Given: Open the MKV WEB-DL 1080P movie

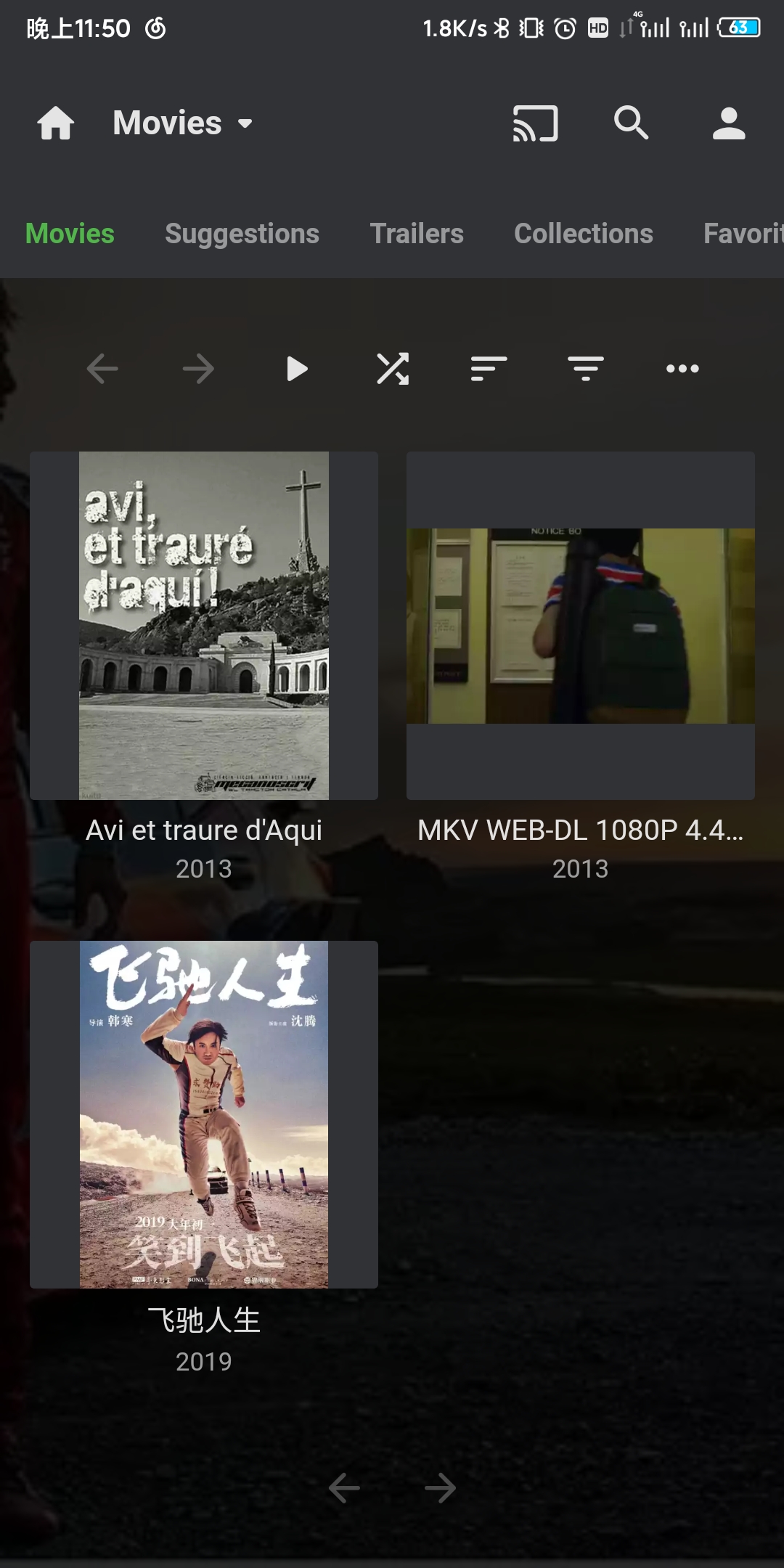Looking at the screenshot, I should pyautogui.click(x=581, y=626).
